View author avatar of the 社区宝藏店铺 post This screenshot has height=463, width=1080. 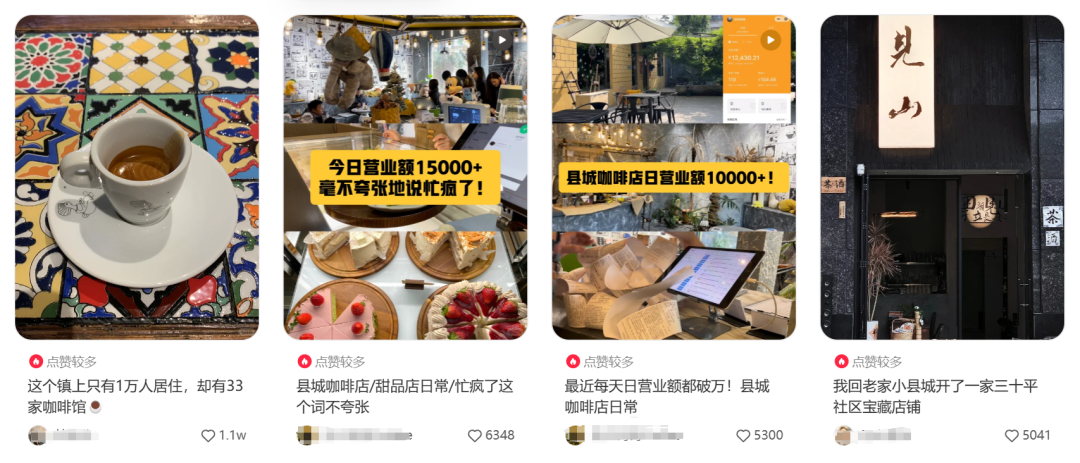[844, 435]
